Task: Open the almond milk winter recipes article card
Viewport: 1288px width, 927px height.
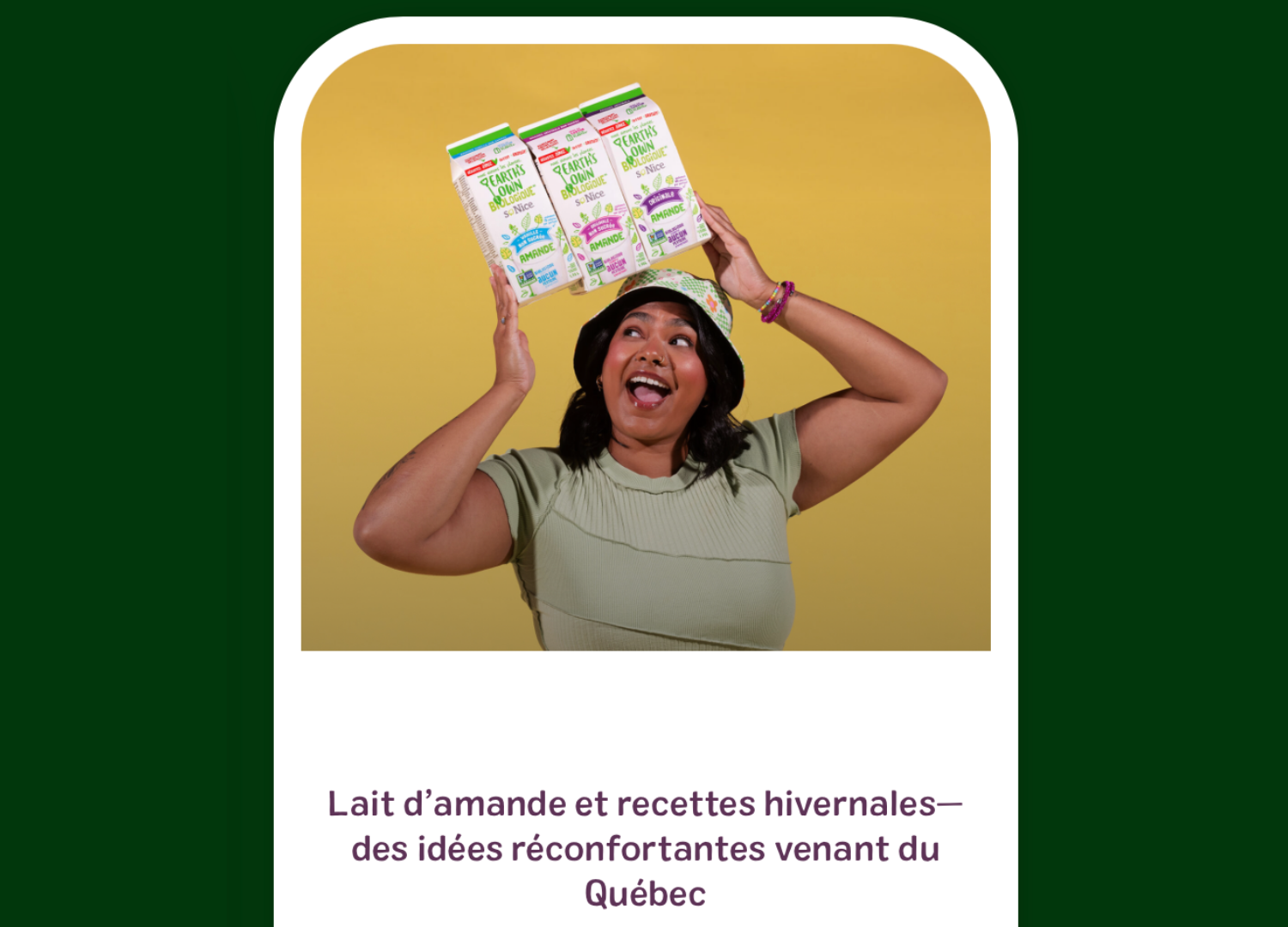Action: [x=645, y=848]
